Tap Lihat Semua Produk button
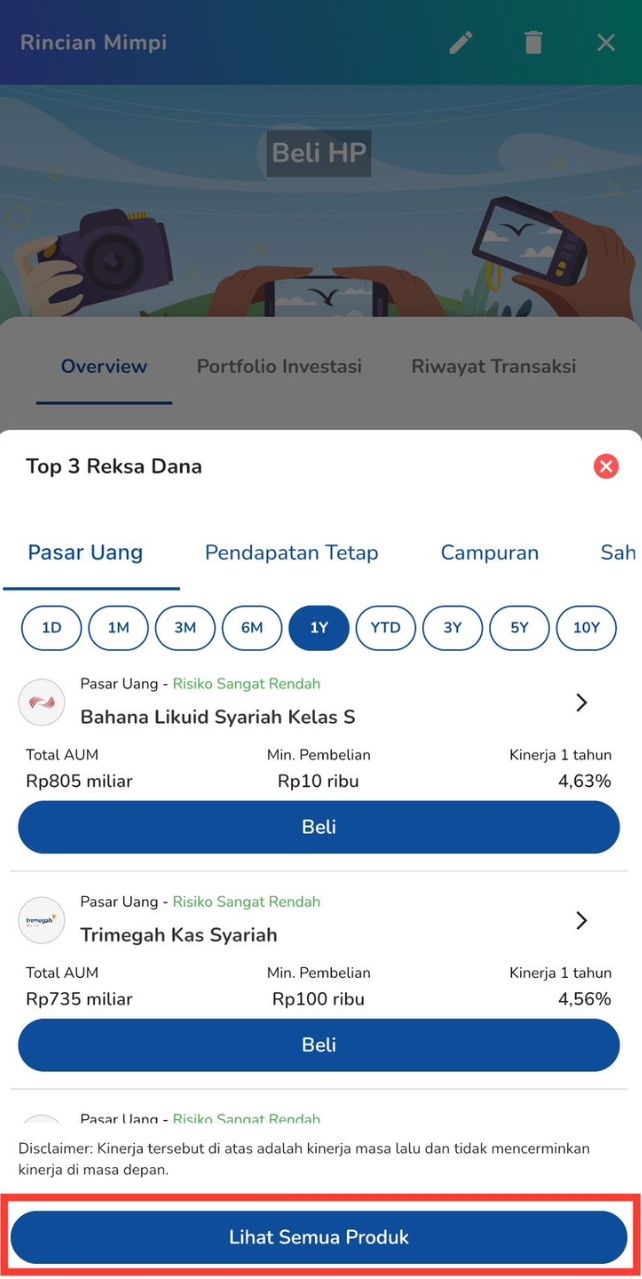The height and width of the screenshot is (1279, 642). (319, 1237)
